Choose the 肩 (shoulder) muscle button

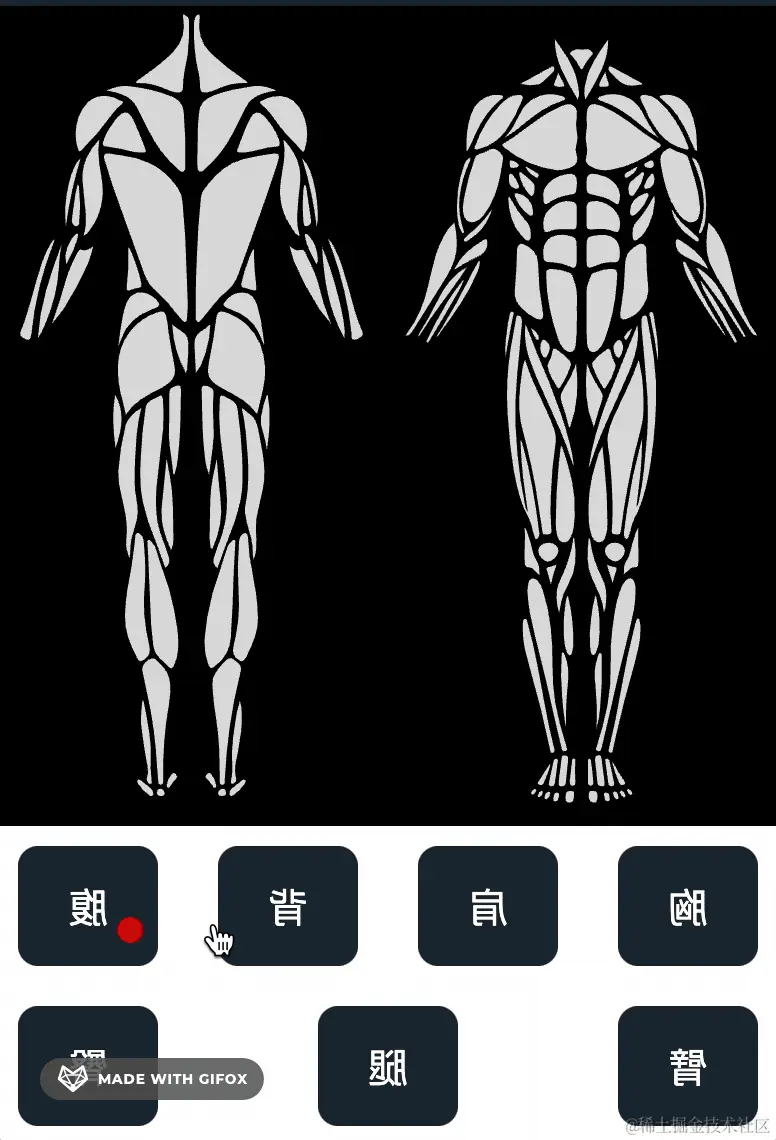[x=488, y=905]
